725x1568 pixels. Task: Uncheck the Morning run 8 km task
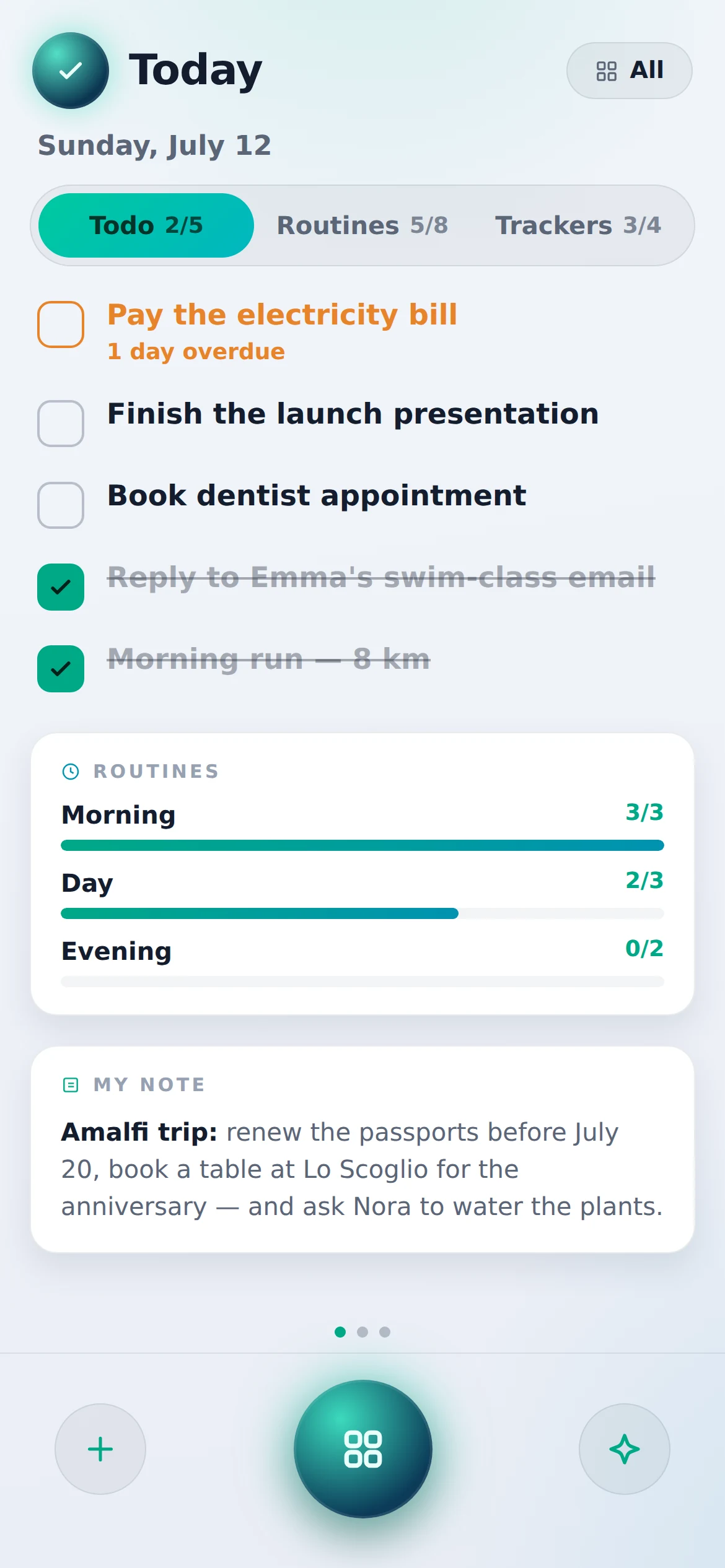[61, 669]
